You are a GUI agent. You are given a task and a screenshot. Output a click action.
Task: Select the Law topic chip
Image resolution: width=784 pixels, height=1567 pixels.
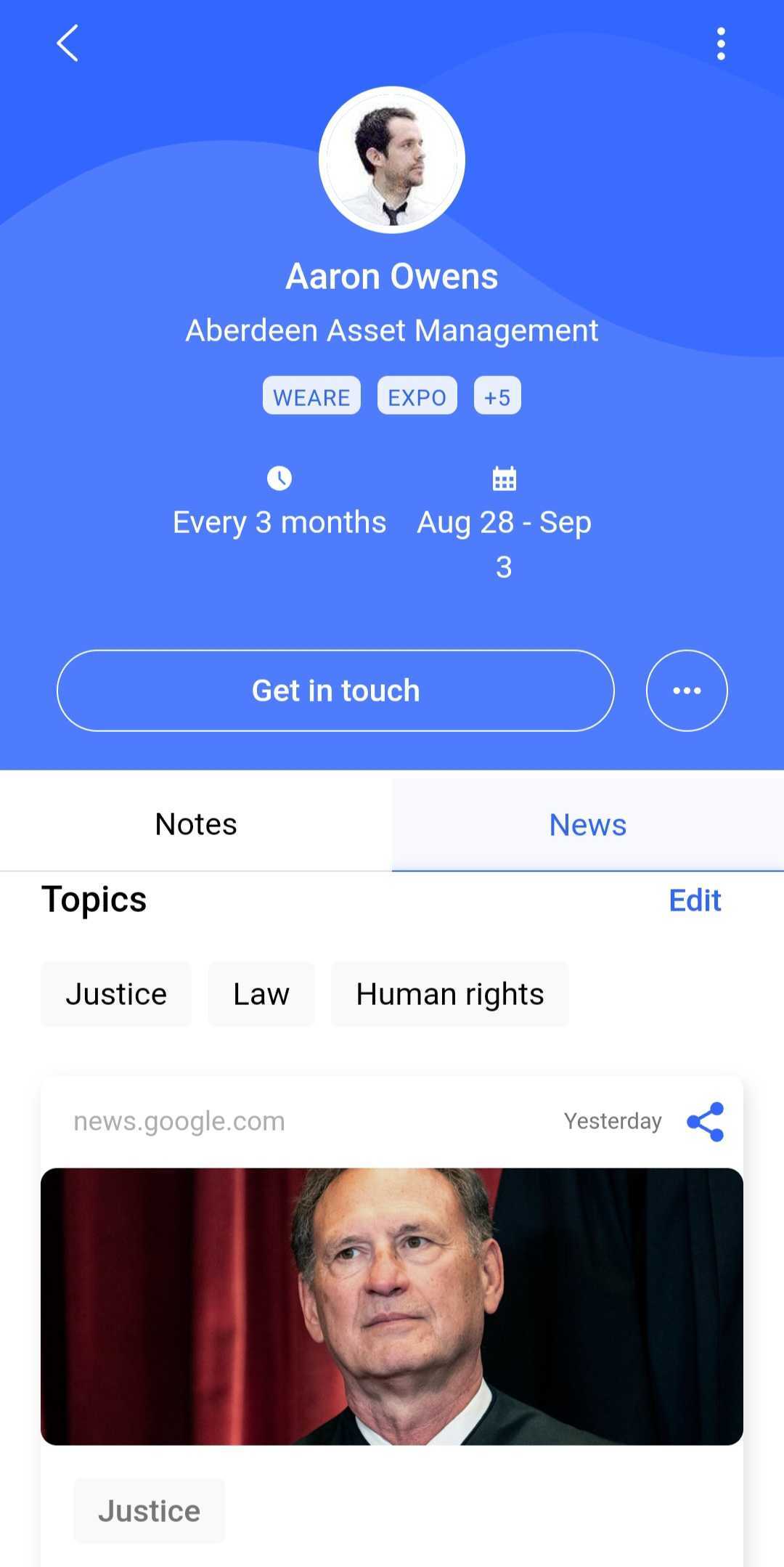coord(261,994)
